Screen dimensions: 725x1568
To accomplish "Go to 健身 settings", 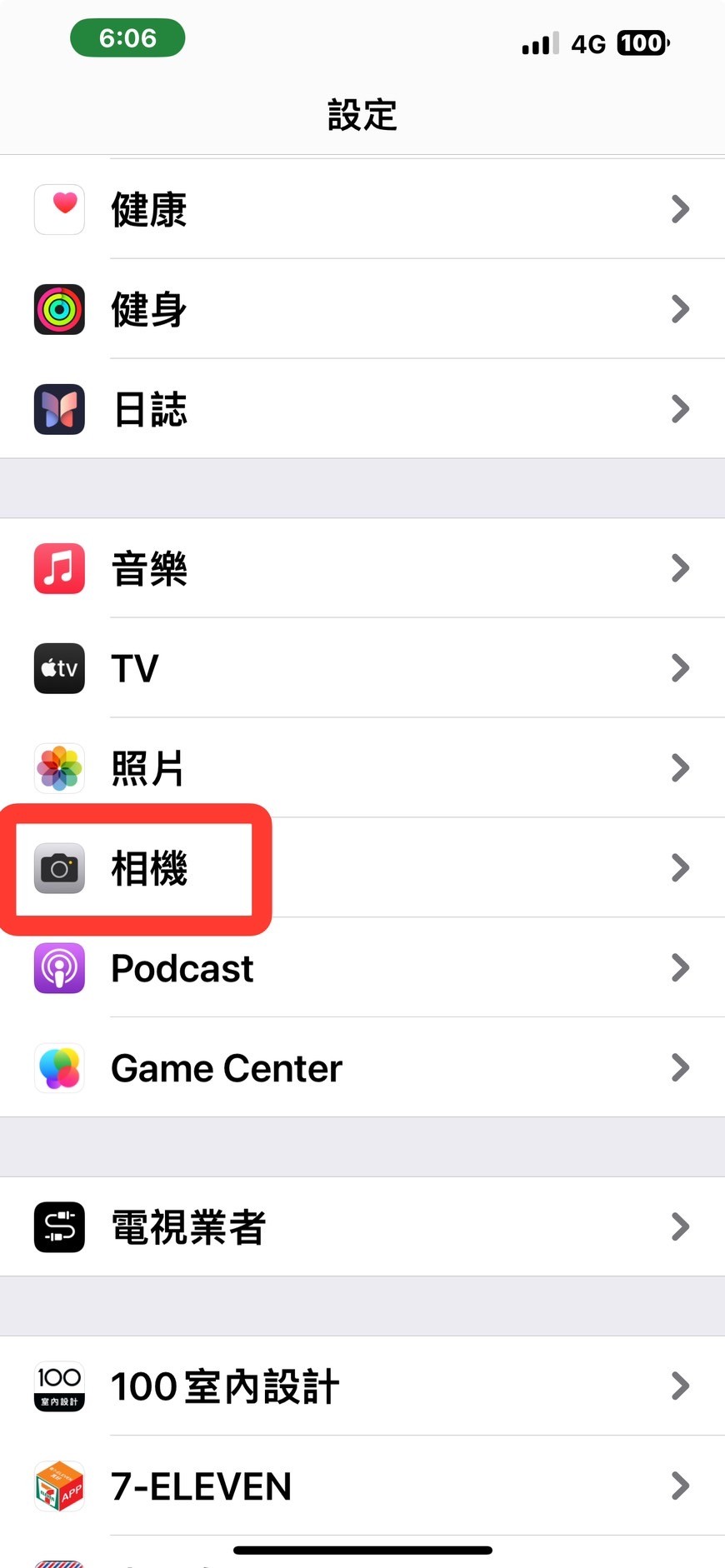I will point(362,309).
